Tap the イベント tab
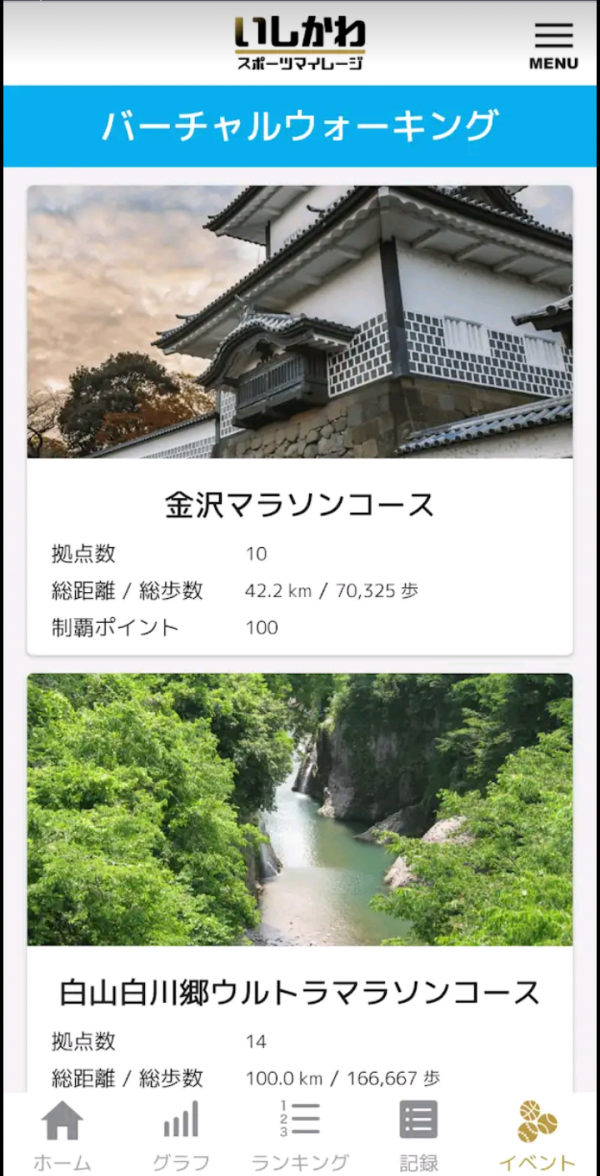This screenshot has height=1176, width=600. (537, 1136)
